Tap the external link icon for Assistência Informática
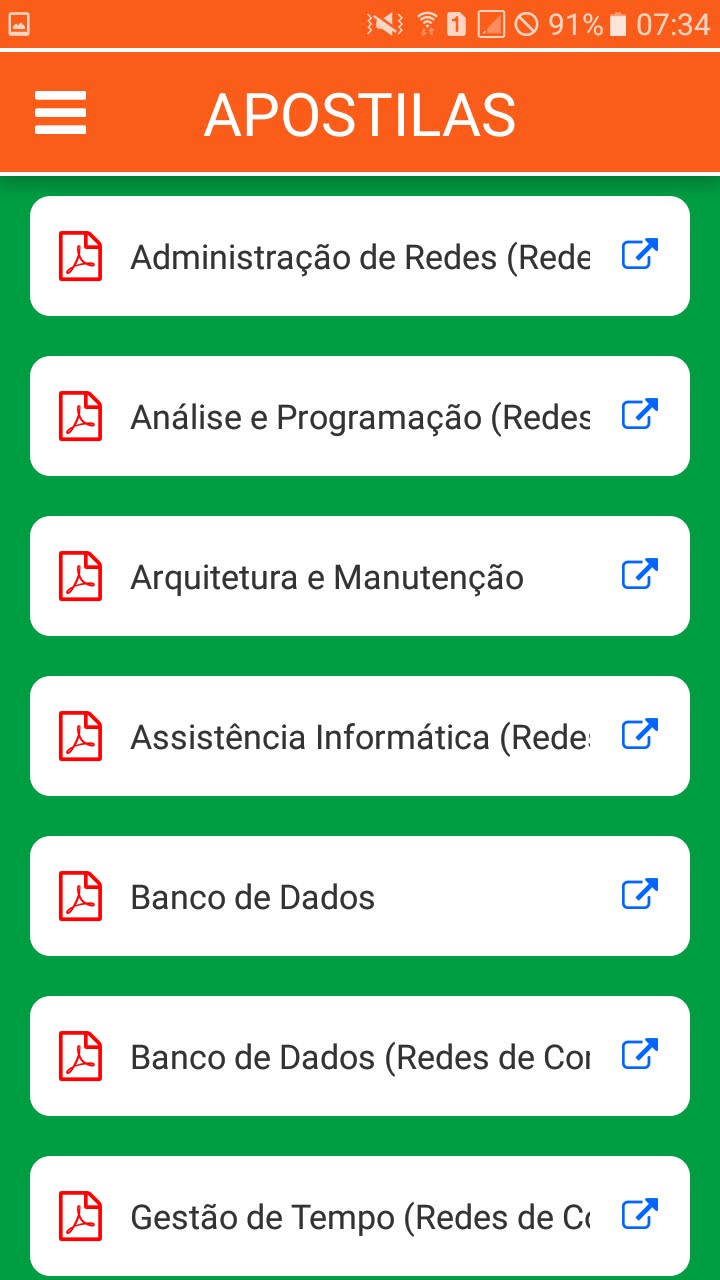The image size is (720, 1280). coord(641,735)
